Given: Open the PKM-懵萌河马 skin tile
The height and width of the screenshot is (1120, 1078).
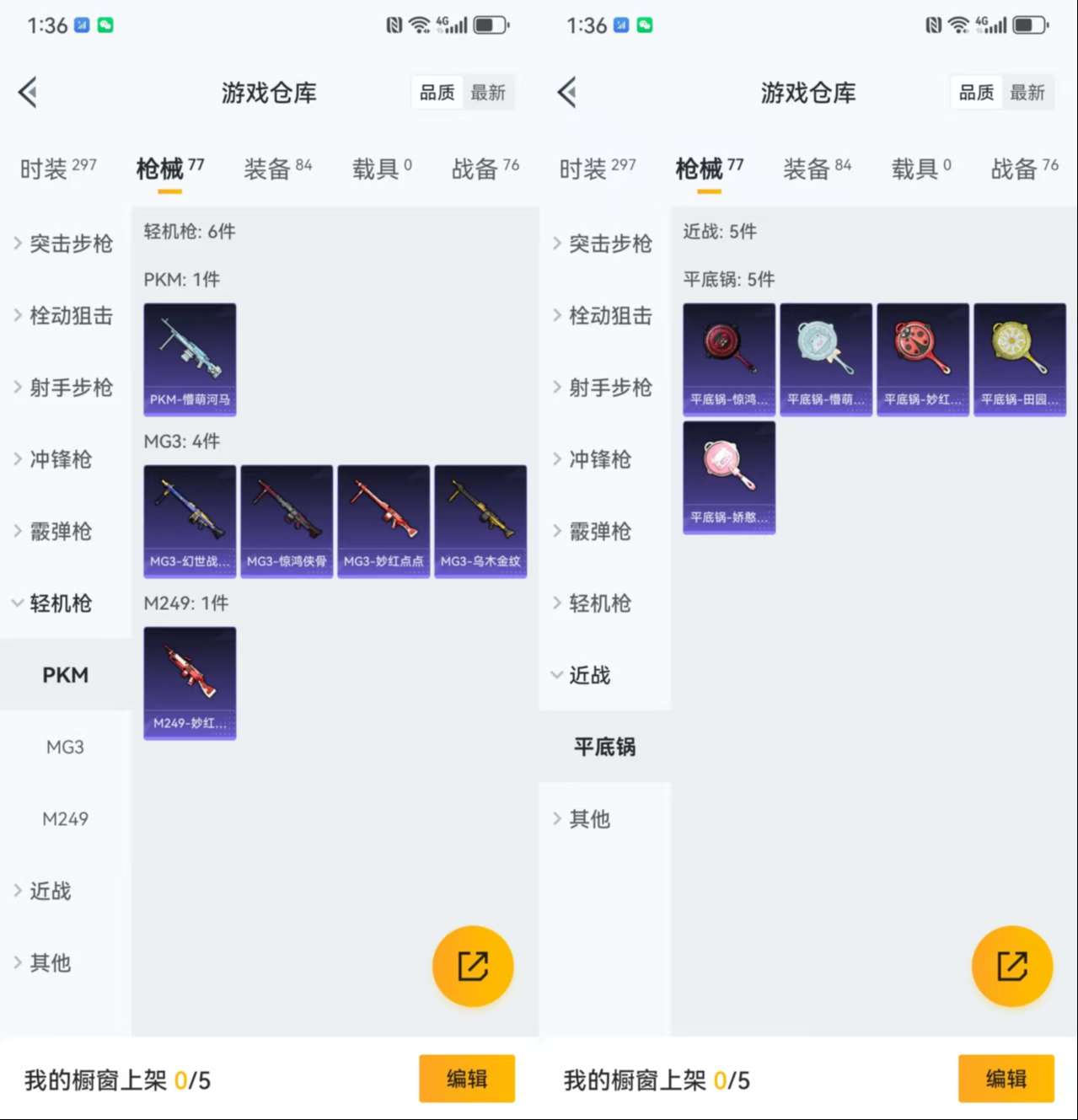Looking at the screenshot, I should [x=190, y=359].
